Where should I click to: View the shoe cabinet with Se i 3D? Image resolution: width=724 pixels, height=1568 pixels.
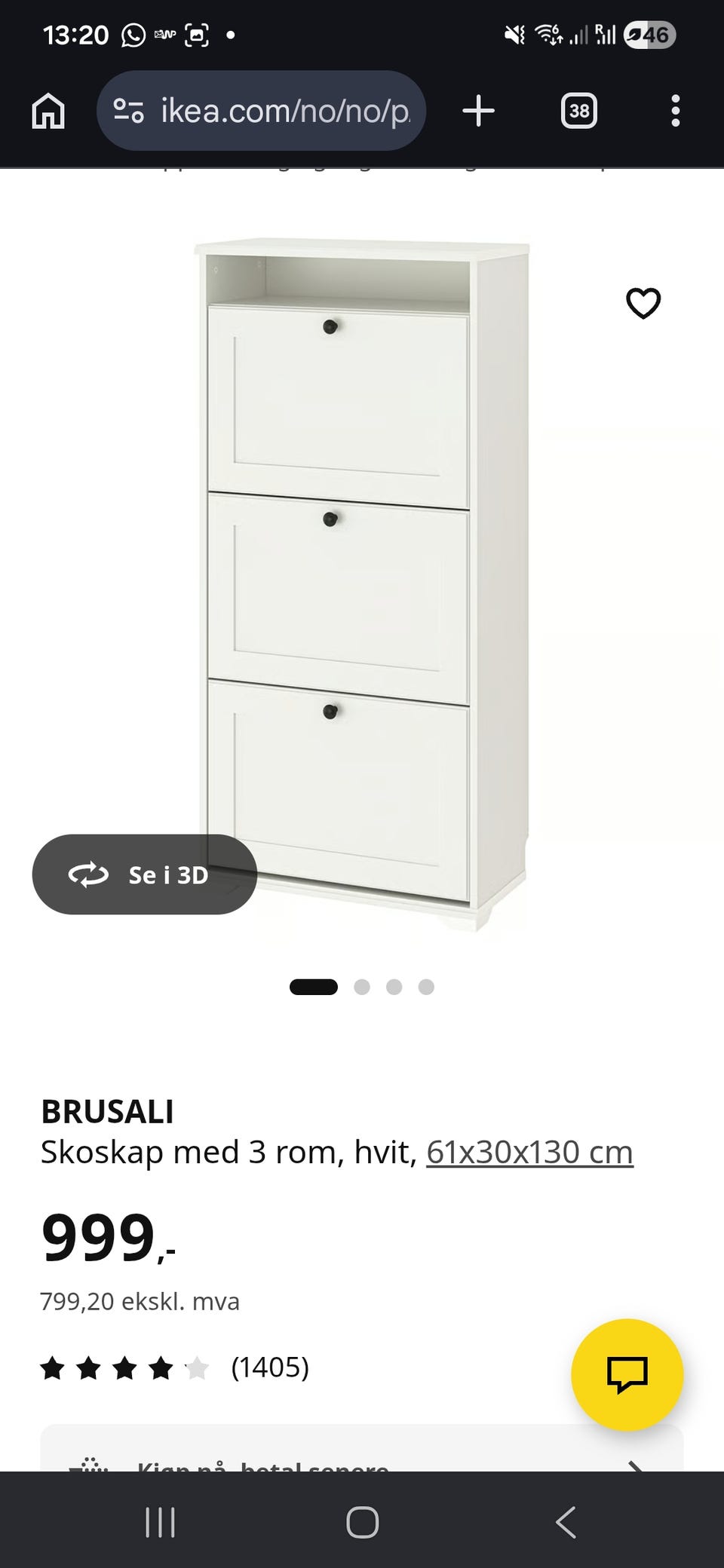[145, 874]
